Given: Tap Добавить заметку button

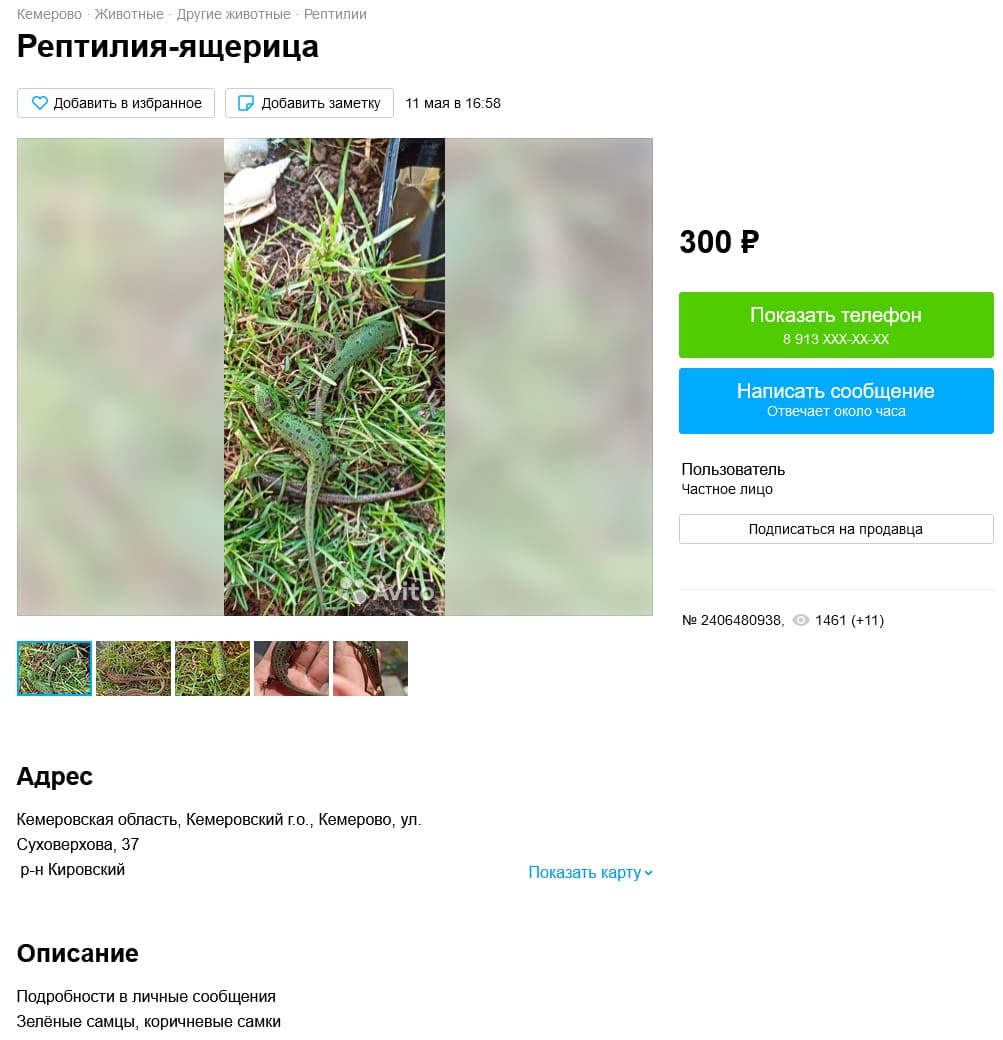Looking at the screenshot, I should pyautogui.click(x=309, y=103).
